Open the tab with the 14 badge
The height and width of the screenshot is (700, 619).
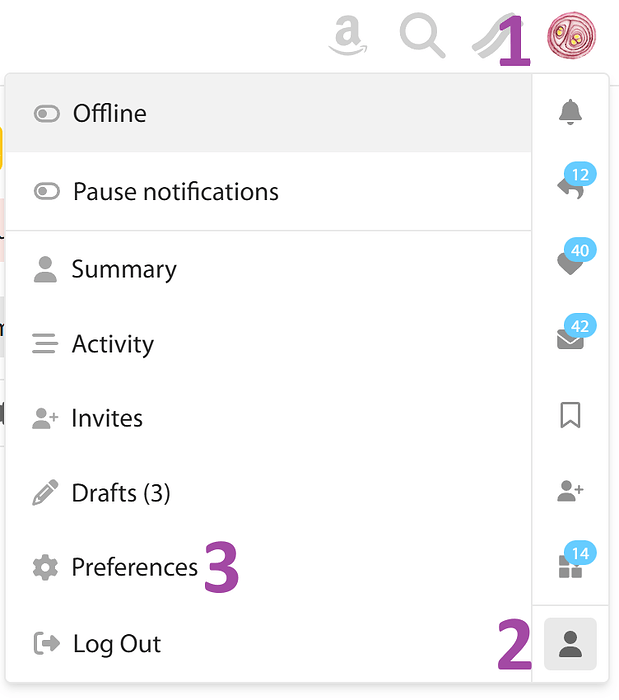(570, 567)
